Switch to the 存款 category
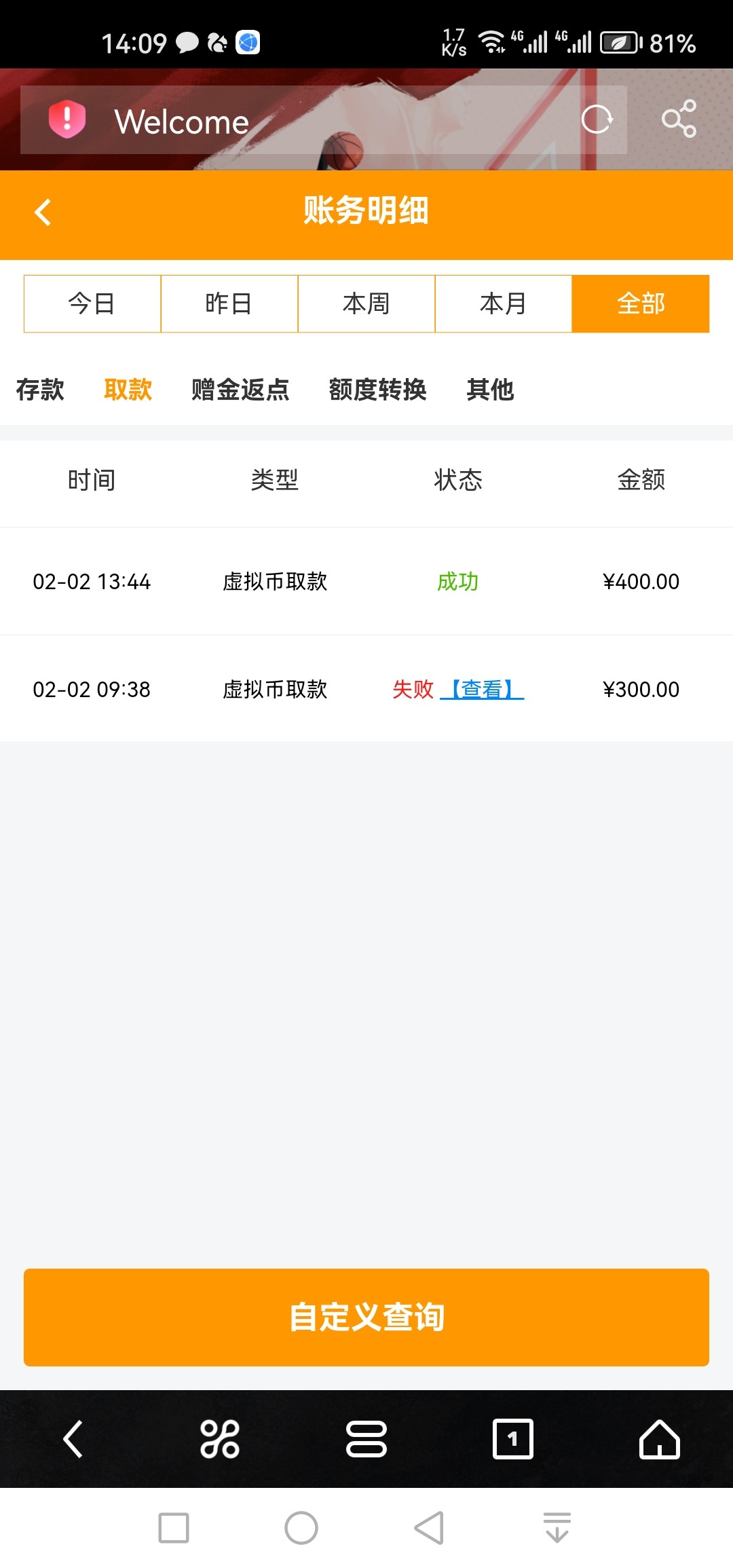 40,390
